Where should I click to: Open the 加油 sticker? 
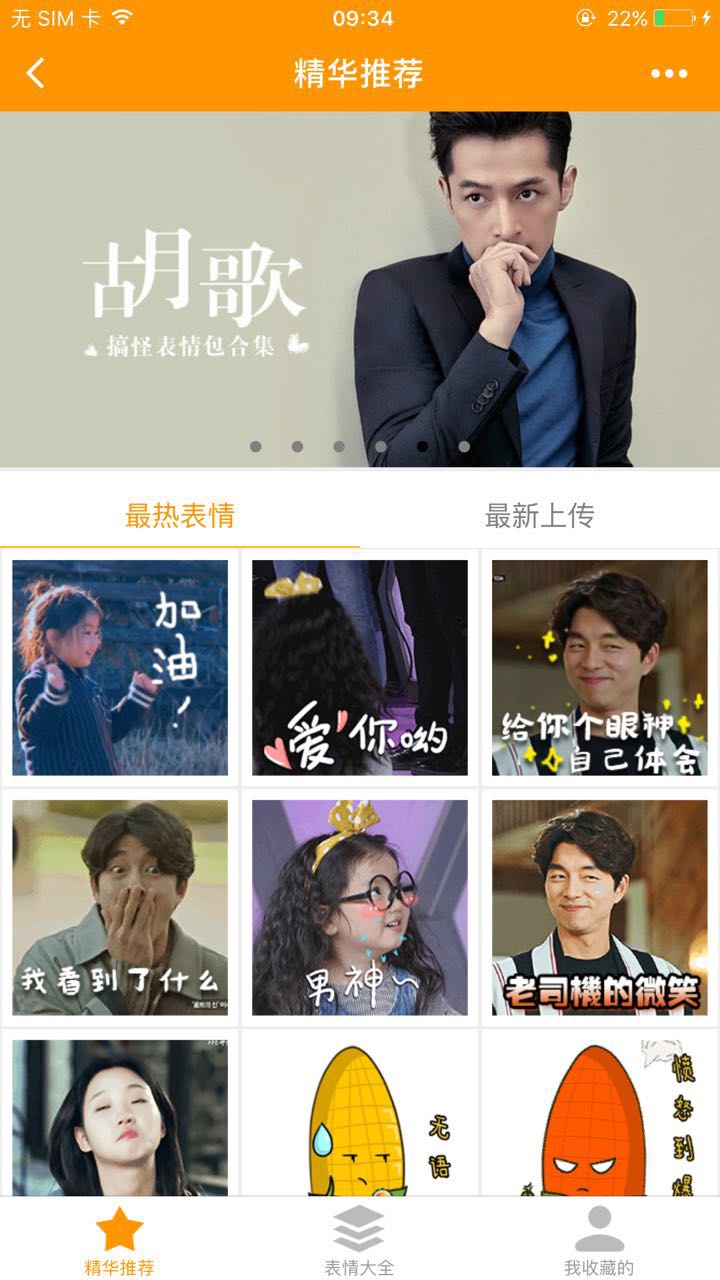120,668
